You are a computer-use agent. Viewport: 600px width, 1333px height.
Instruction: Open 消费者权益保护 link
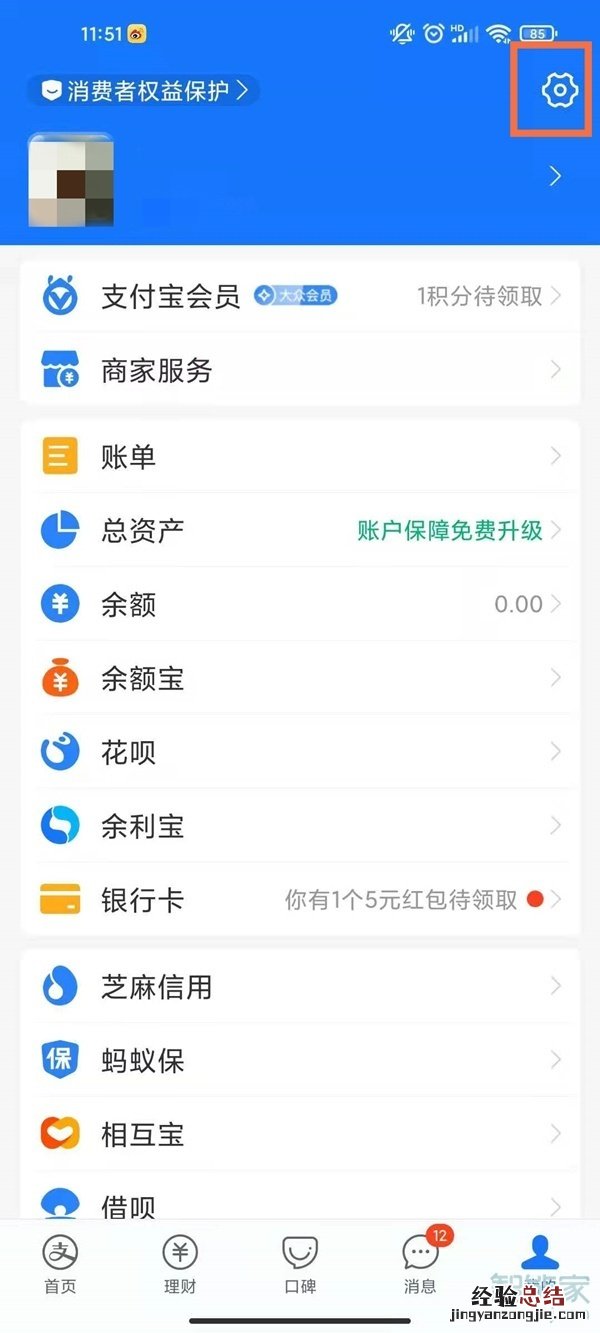143,91
